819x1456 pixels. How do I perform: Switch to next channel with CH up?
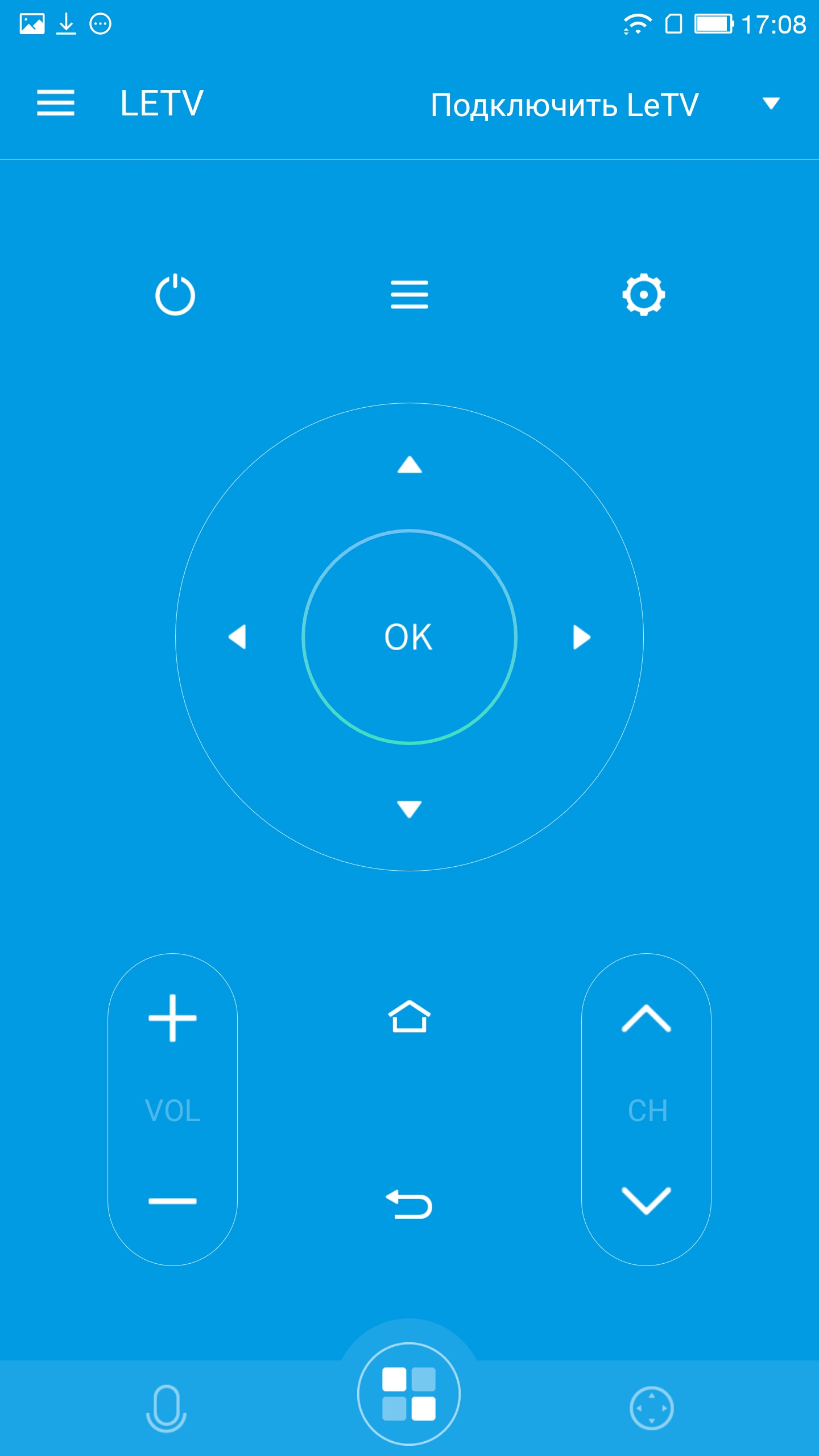coord(646,1018)
